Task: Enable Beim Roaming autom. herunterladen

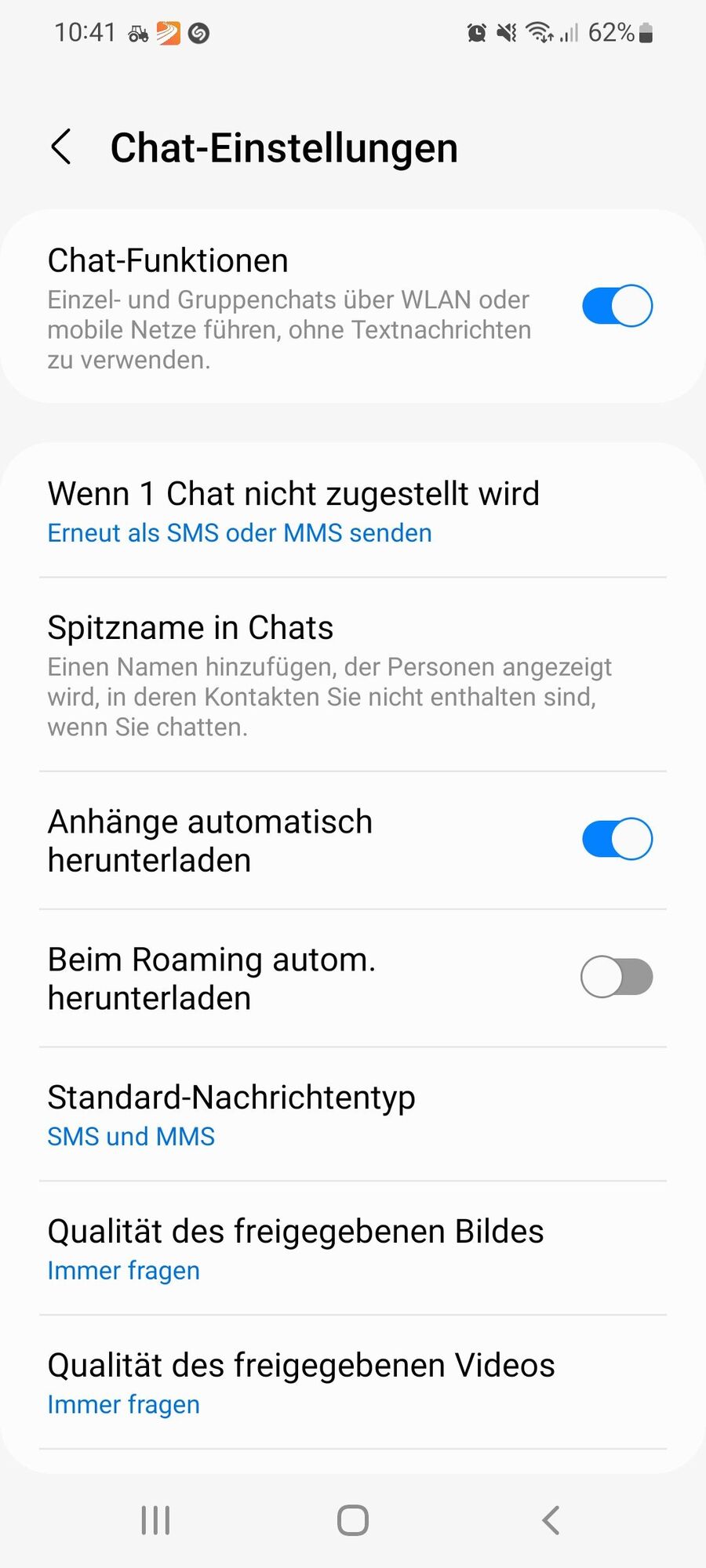Action: tap(617, 977)
